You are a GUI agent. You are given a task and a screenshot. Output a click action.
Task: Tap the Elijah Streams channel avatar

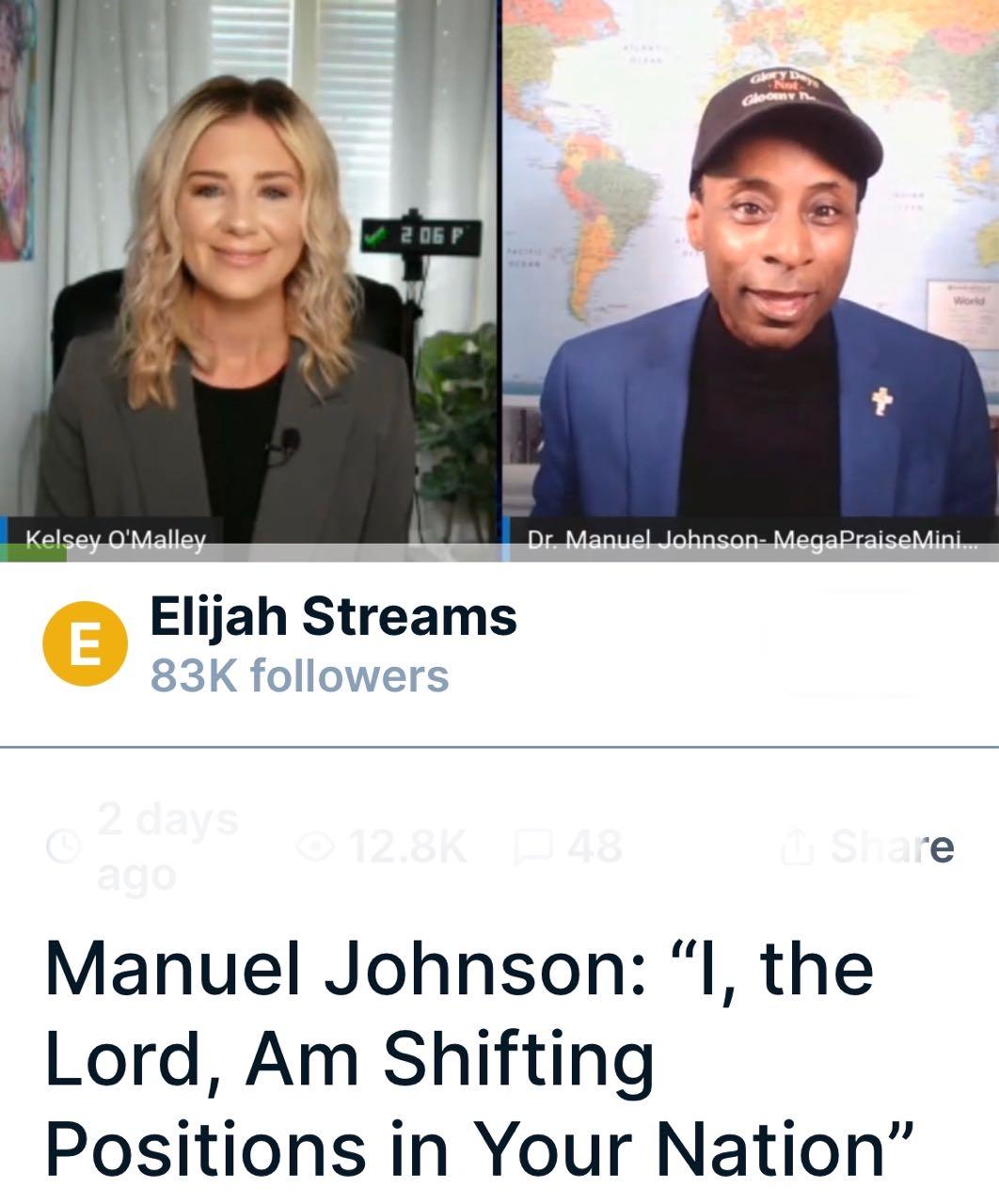(85, 646)
